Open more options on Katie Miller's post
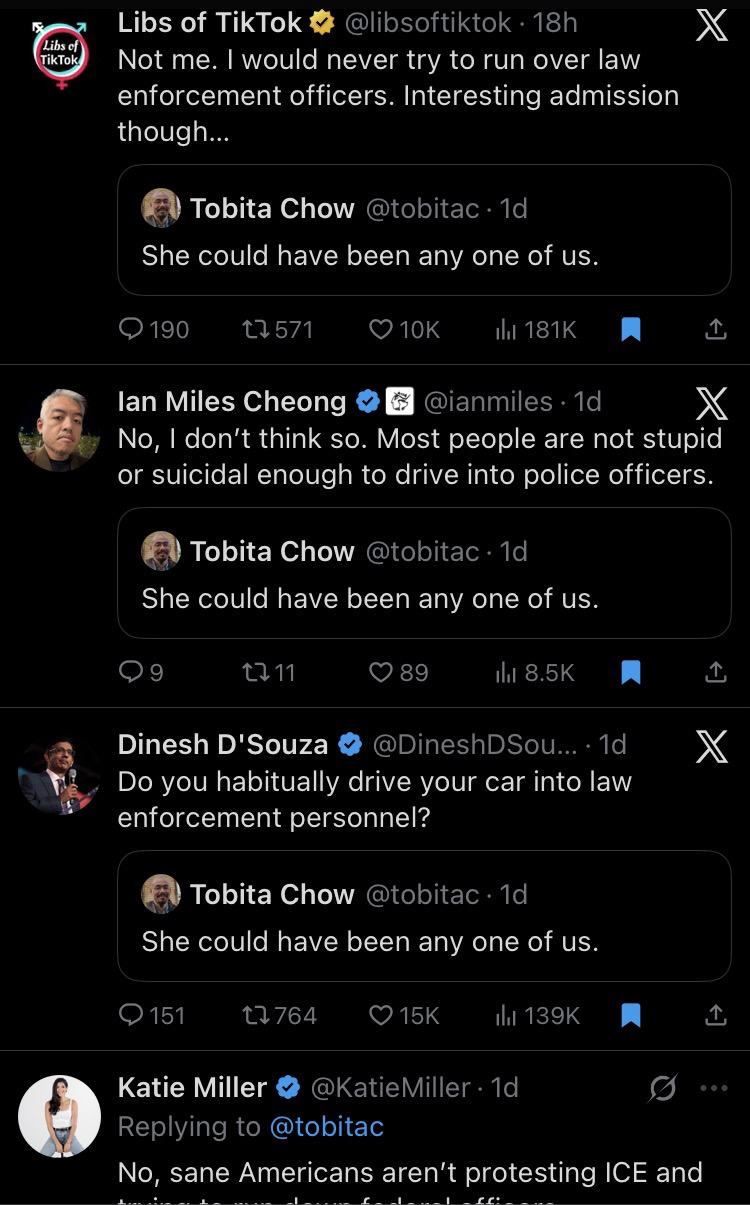The image size is (750, 1205). pos(714,1087)
